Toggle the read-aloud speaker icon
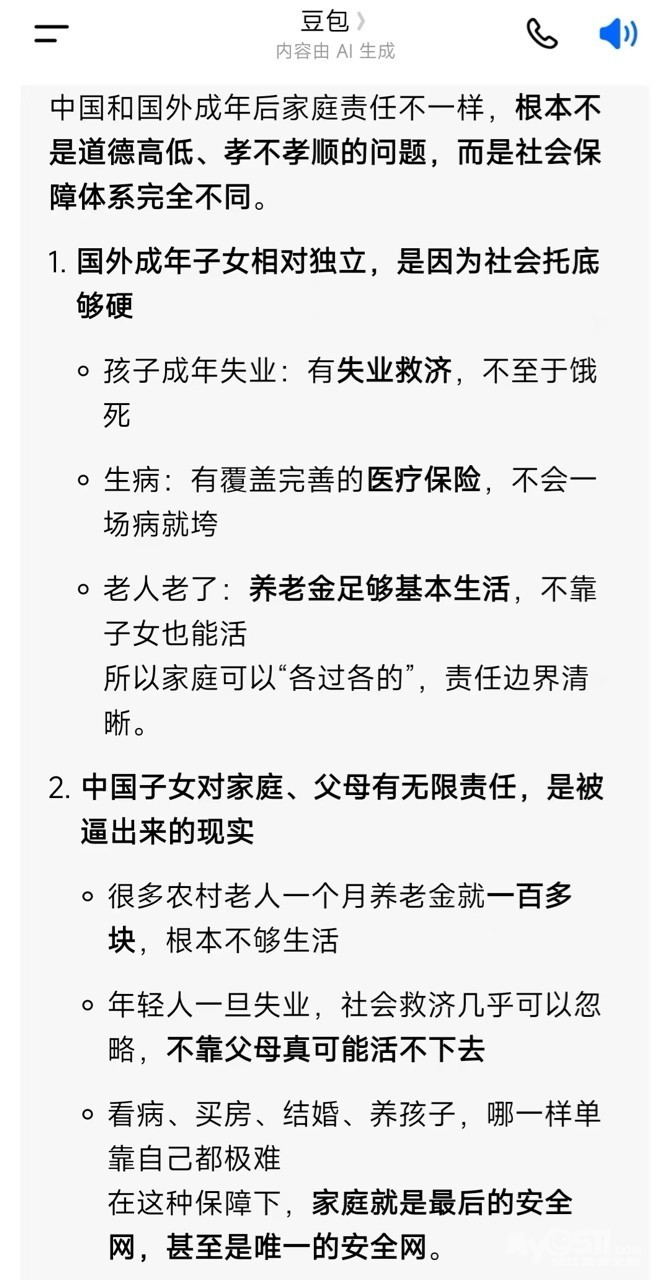The image size is (670, 1280). [x=618, y=34]
